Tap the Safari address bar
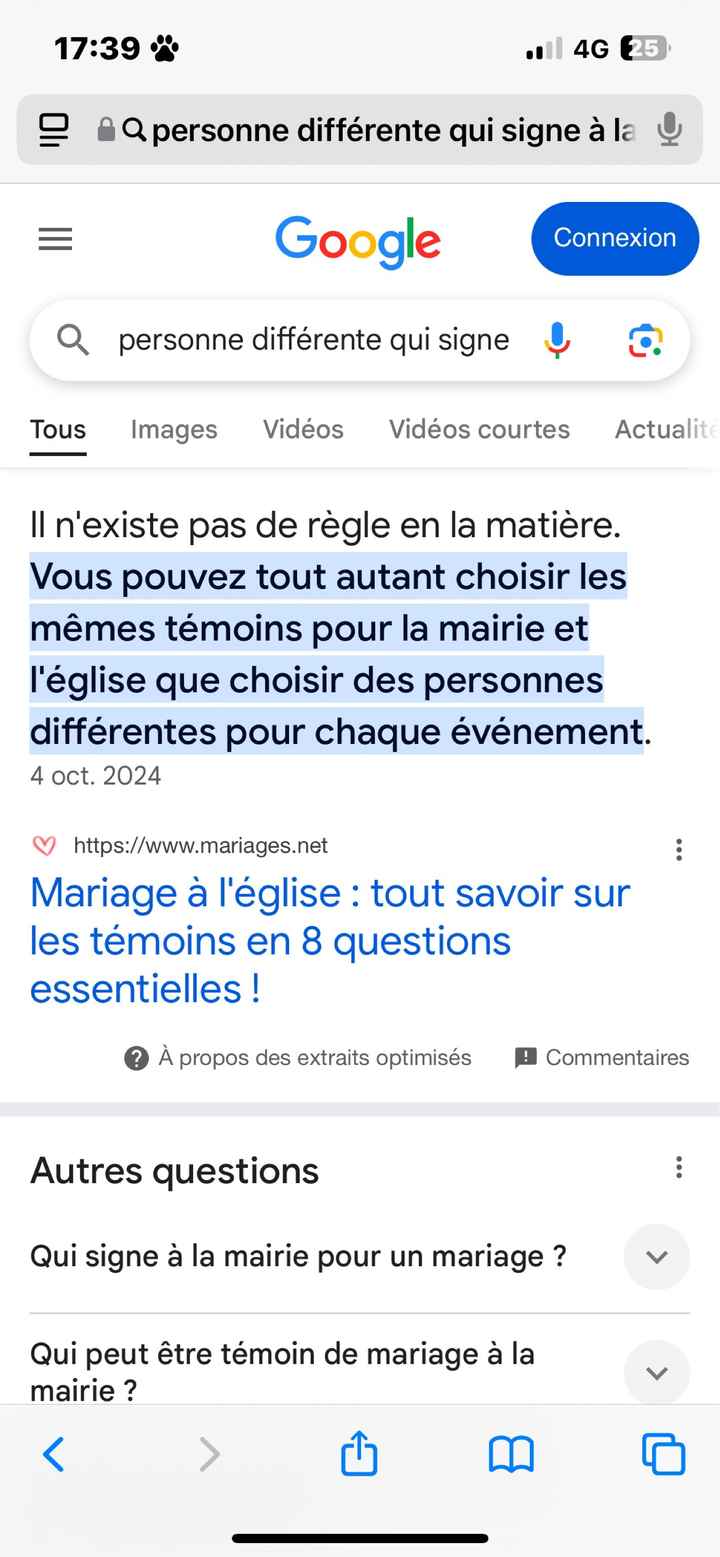Viewport: 720px width, 1557px height. pos(380,130)
